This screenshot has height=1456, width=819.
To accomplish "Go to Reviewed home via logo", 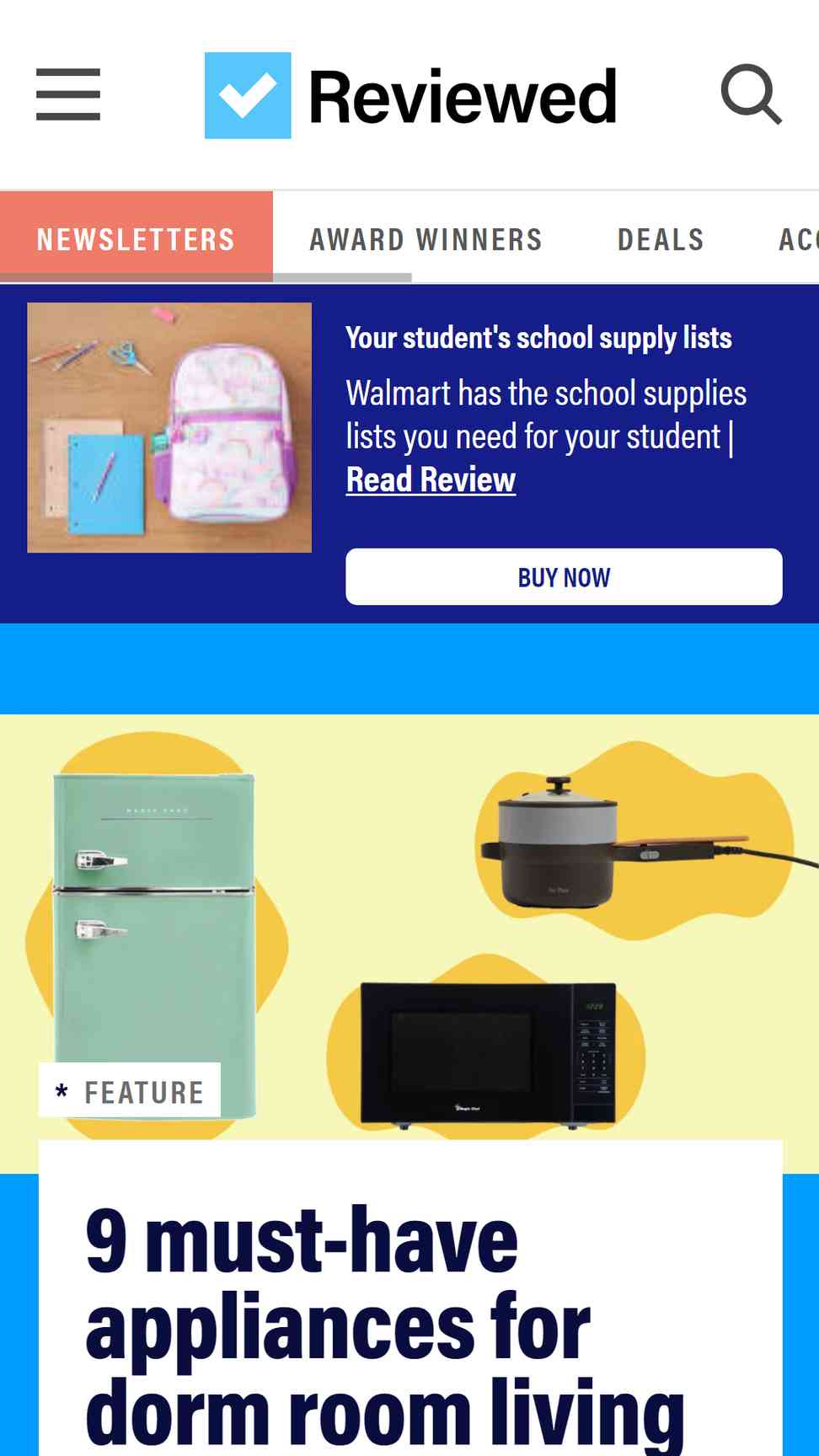I will coord(411,95).
